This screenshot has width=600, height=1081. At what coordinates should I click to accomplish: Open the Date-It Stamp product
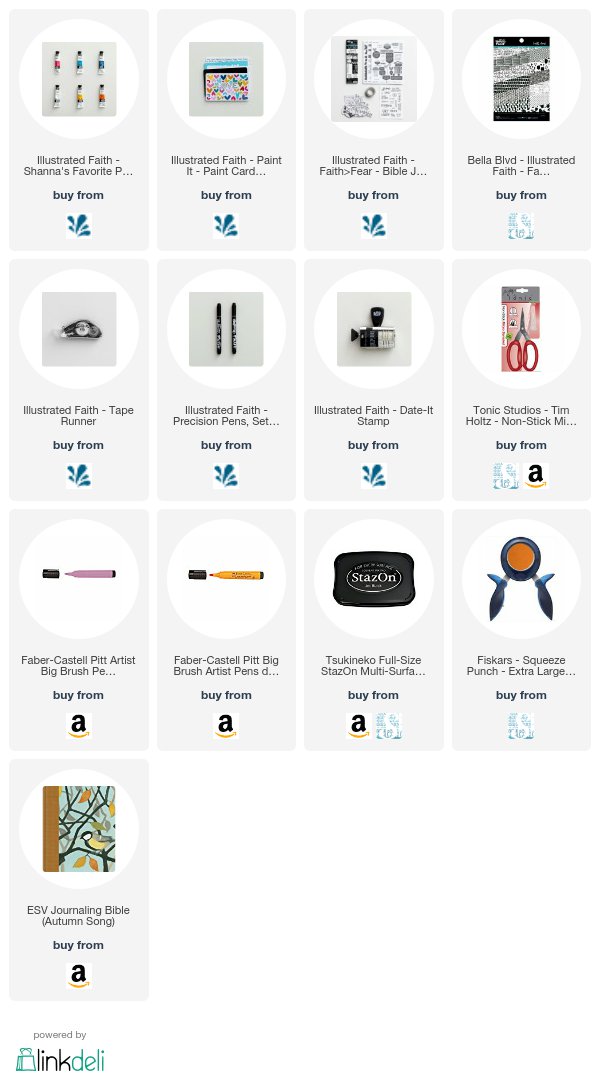[373, 330]
